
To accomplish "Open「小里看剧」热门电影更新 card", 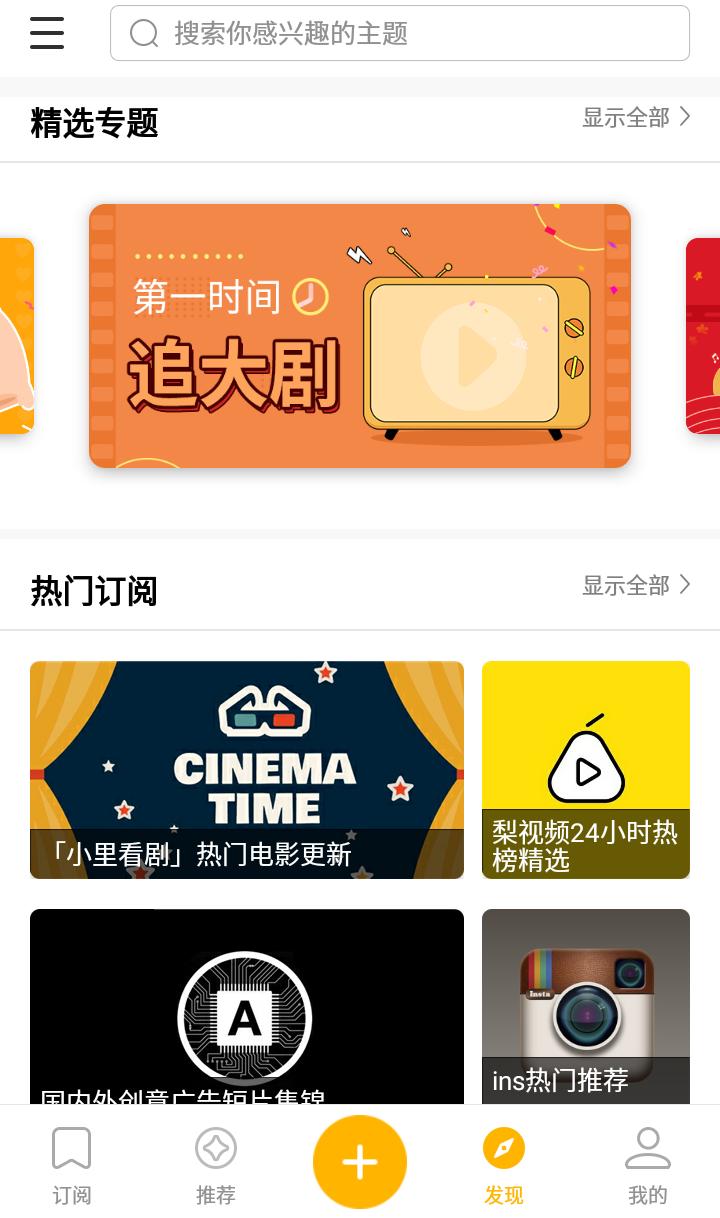I will (x=247, y=770).
